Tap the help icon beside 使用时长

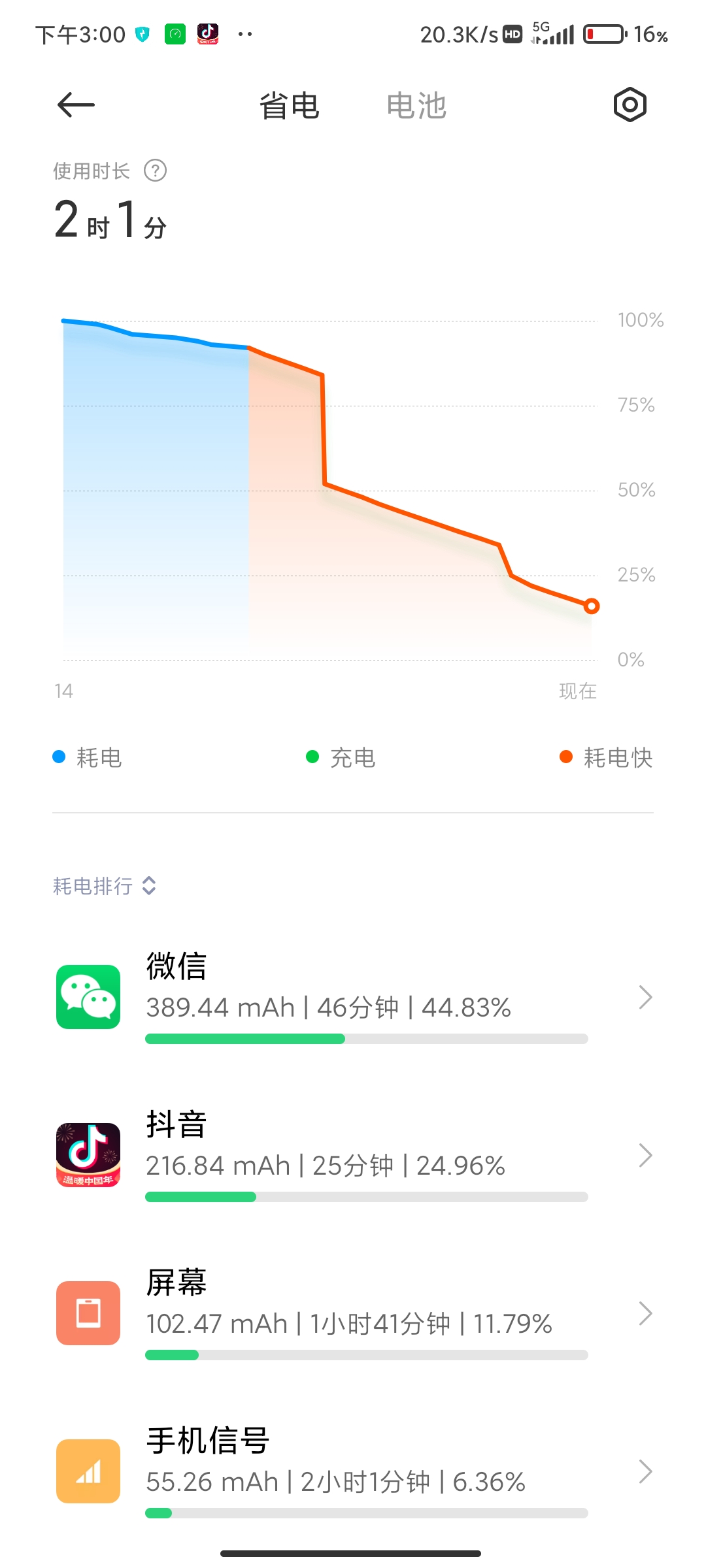tap(156, 171)
